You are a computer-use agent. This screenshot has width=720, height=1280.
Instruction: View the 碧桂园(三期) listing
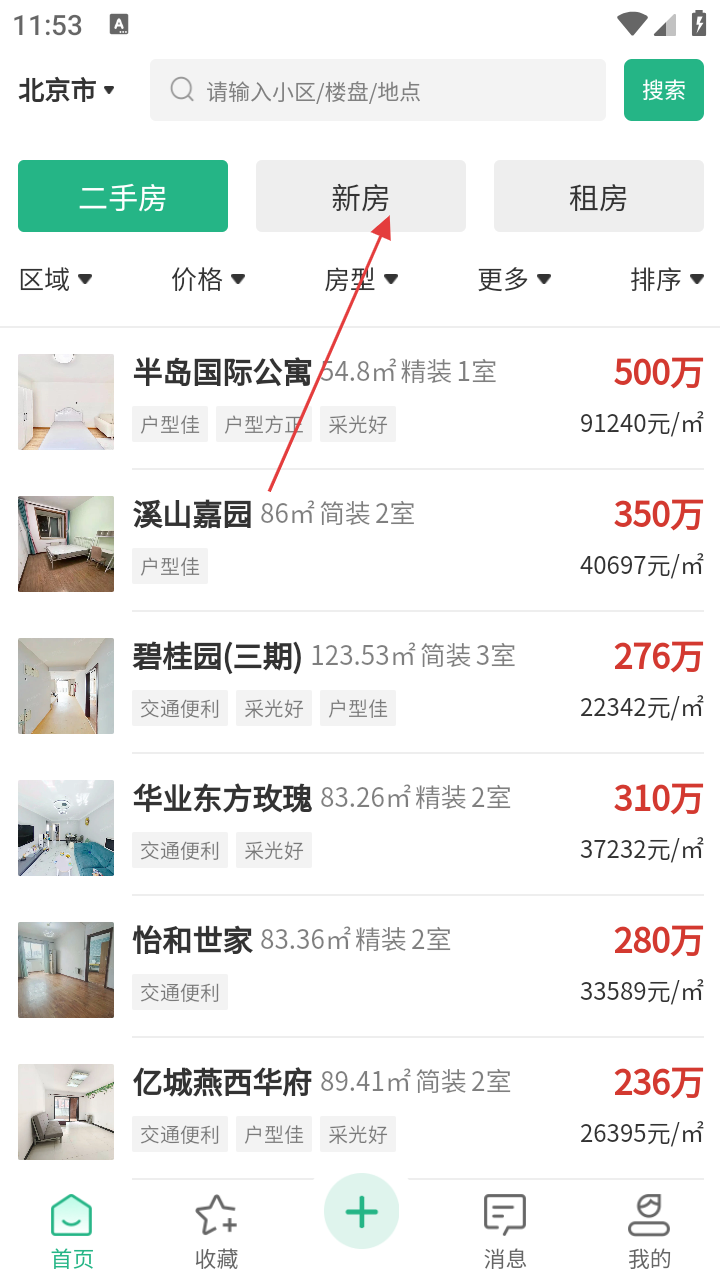tap(360, 684)
